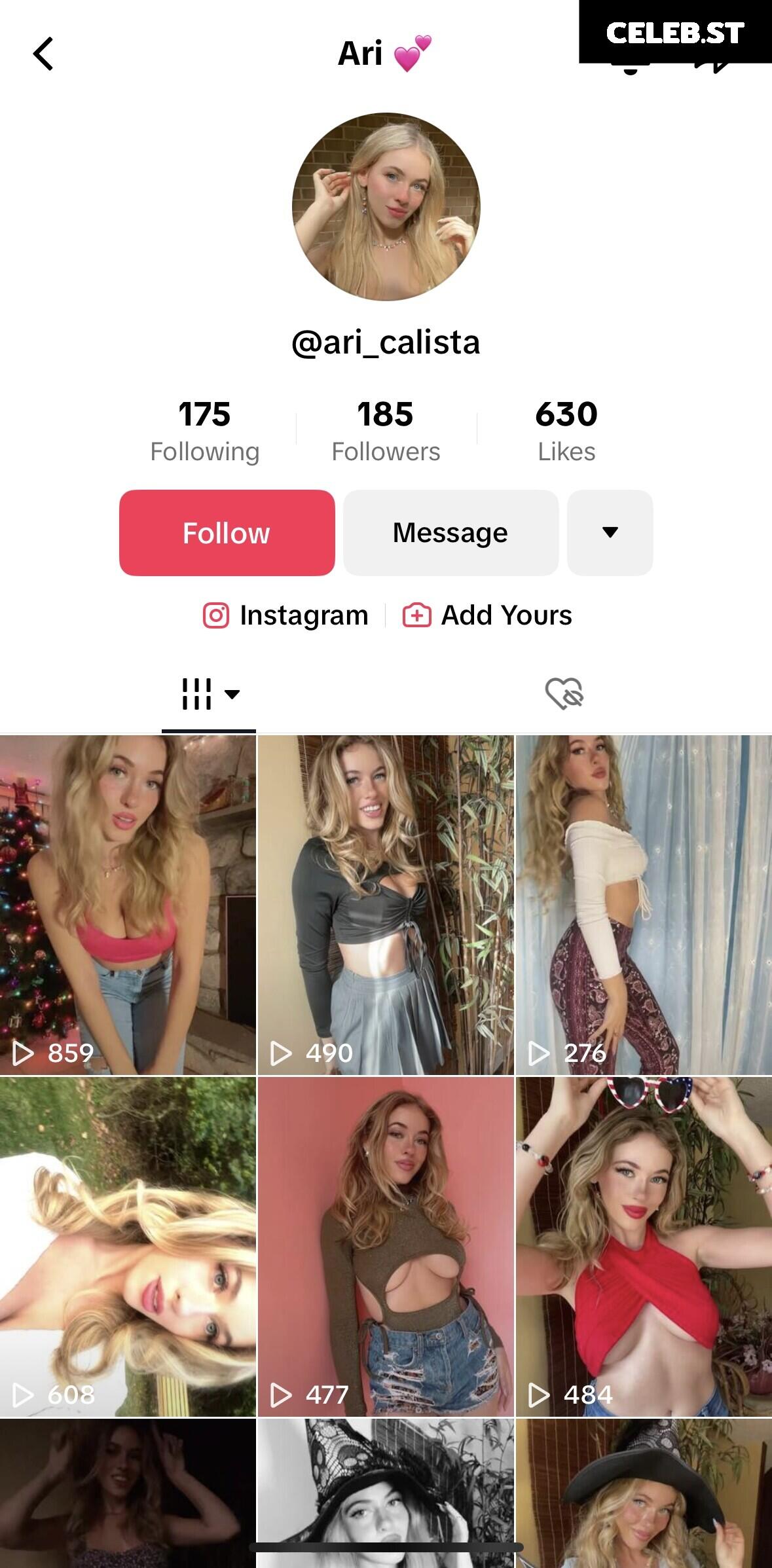Image resolution: width=772 pixels, height=1568 pixels.
Task: Tap the Add Yours link
Action: tap(487, 615)
